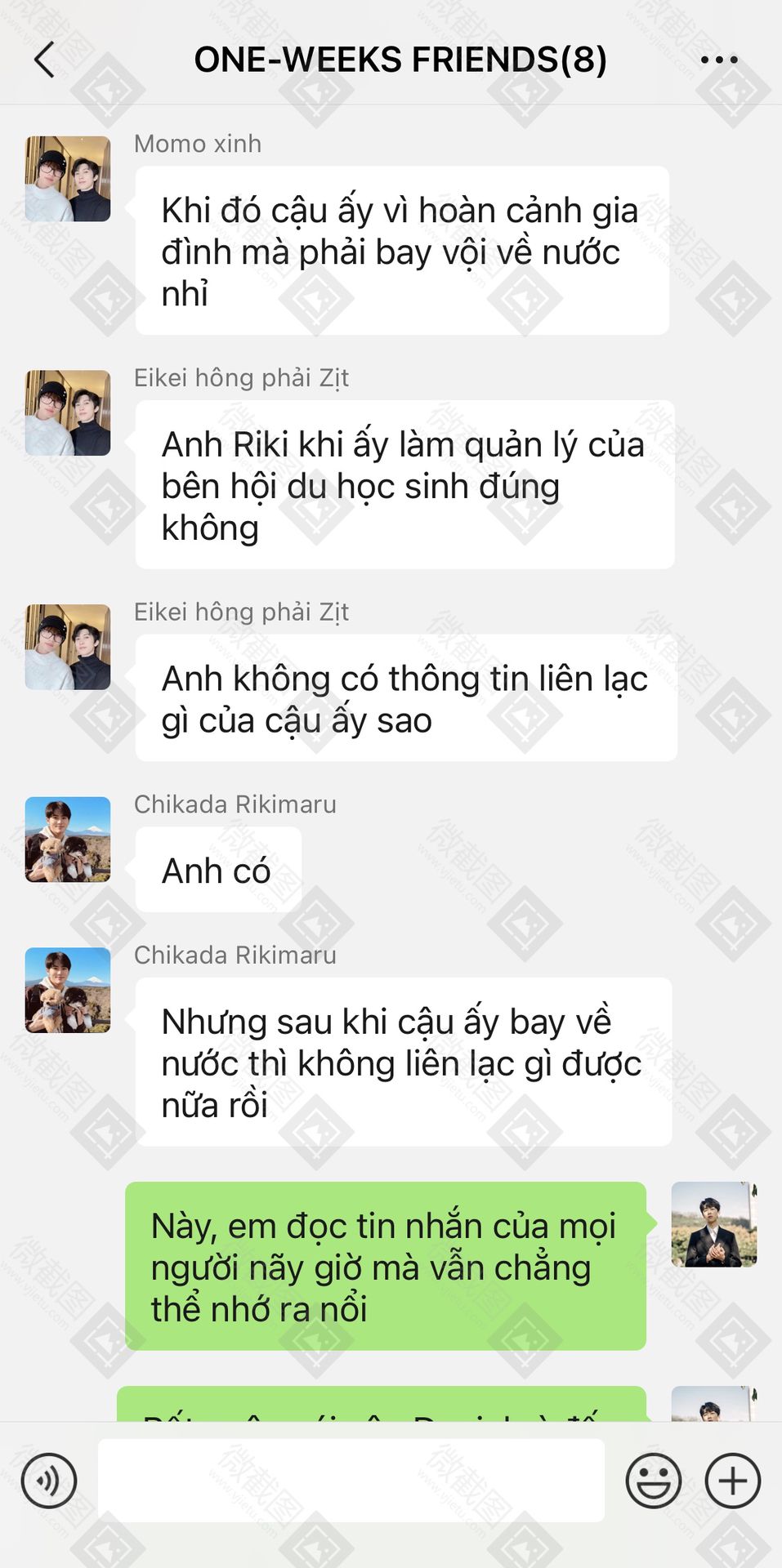Open the emoji sticker picker
This screenshot has width=782, height=1568.
pyautogui.click(x=653, y=1481)
